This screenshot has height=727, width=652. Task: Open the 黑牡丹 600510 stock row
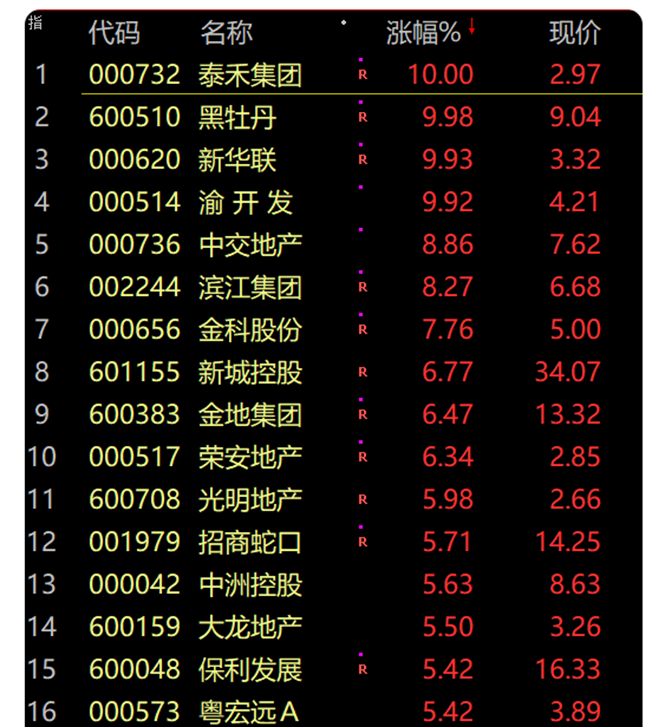click(334, 117)
